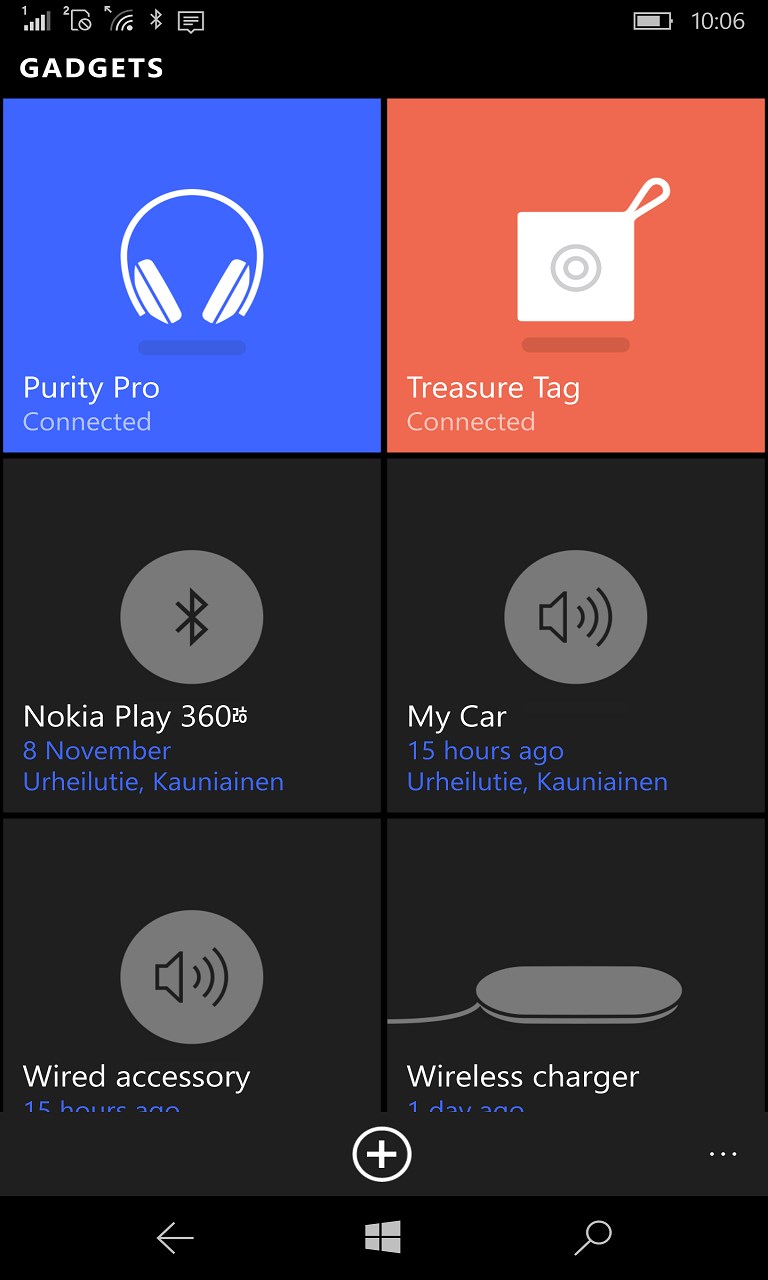Expand the three-dot more options menu

pyautogui.click(x=722, y=1154)
